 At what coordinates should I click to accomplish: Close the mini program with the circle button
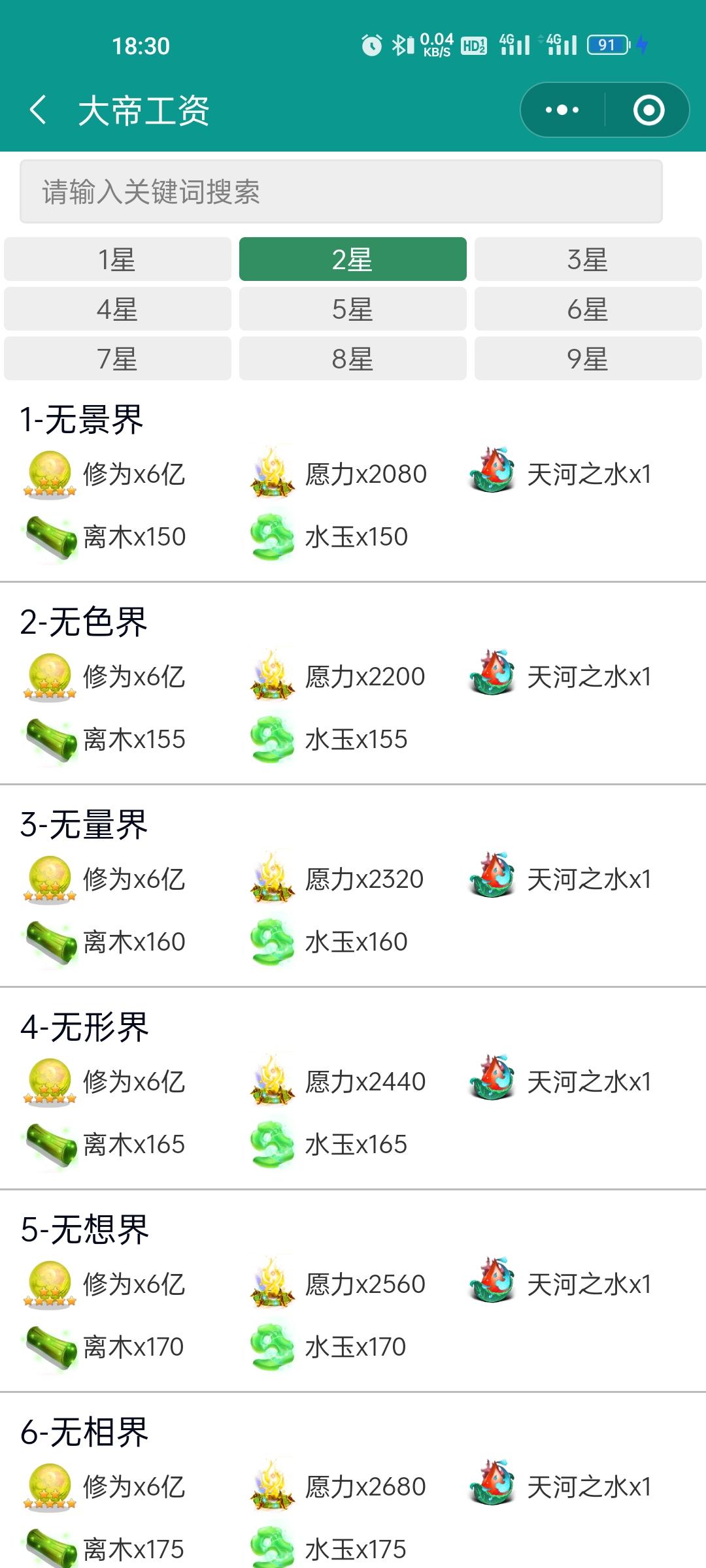[648, 110]
